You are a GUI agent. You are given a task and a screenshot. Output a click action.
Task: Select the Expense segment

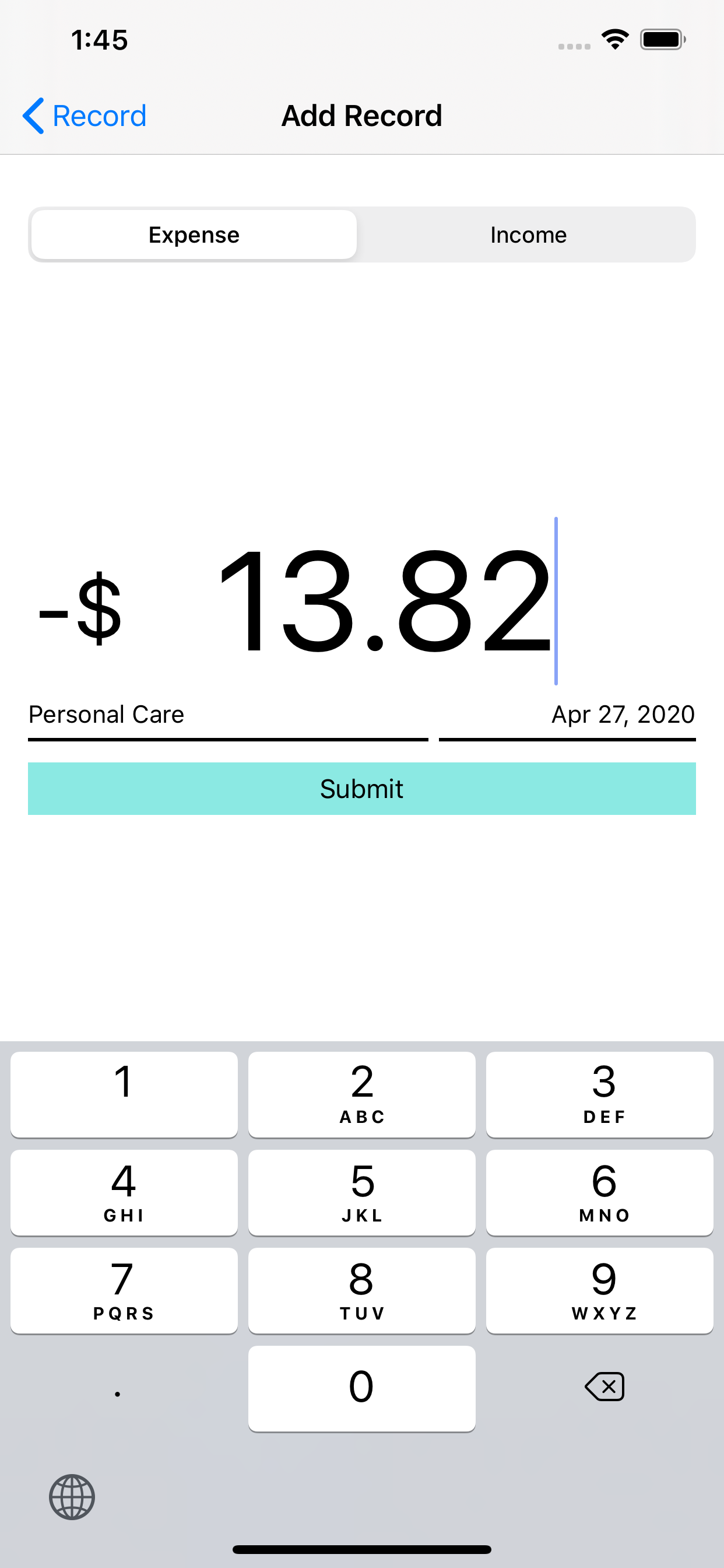194,235
